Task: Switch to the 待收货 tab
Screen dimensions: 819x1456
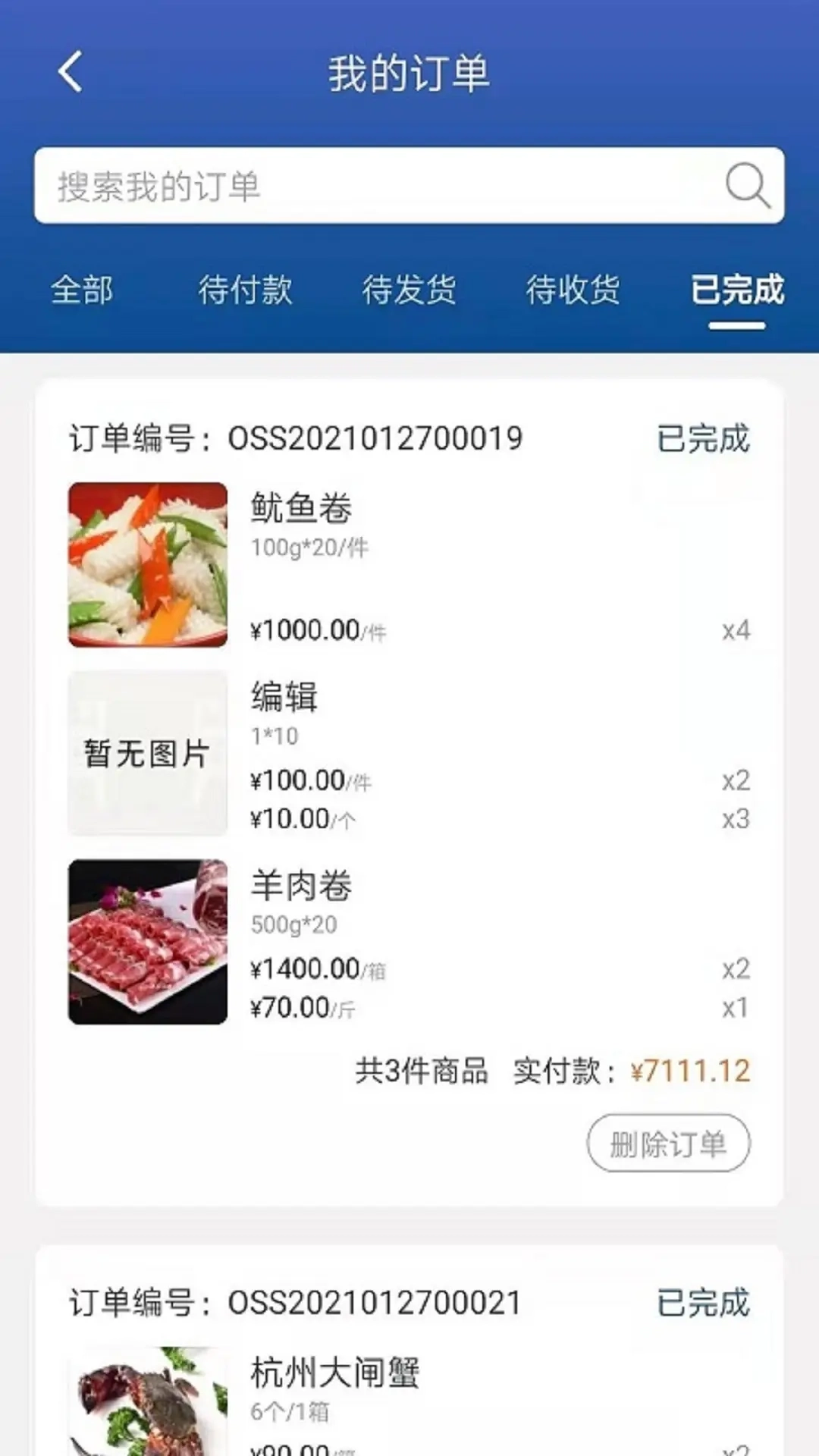Action: click(x=573, y=290)
